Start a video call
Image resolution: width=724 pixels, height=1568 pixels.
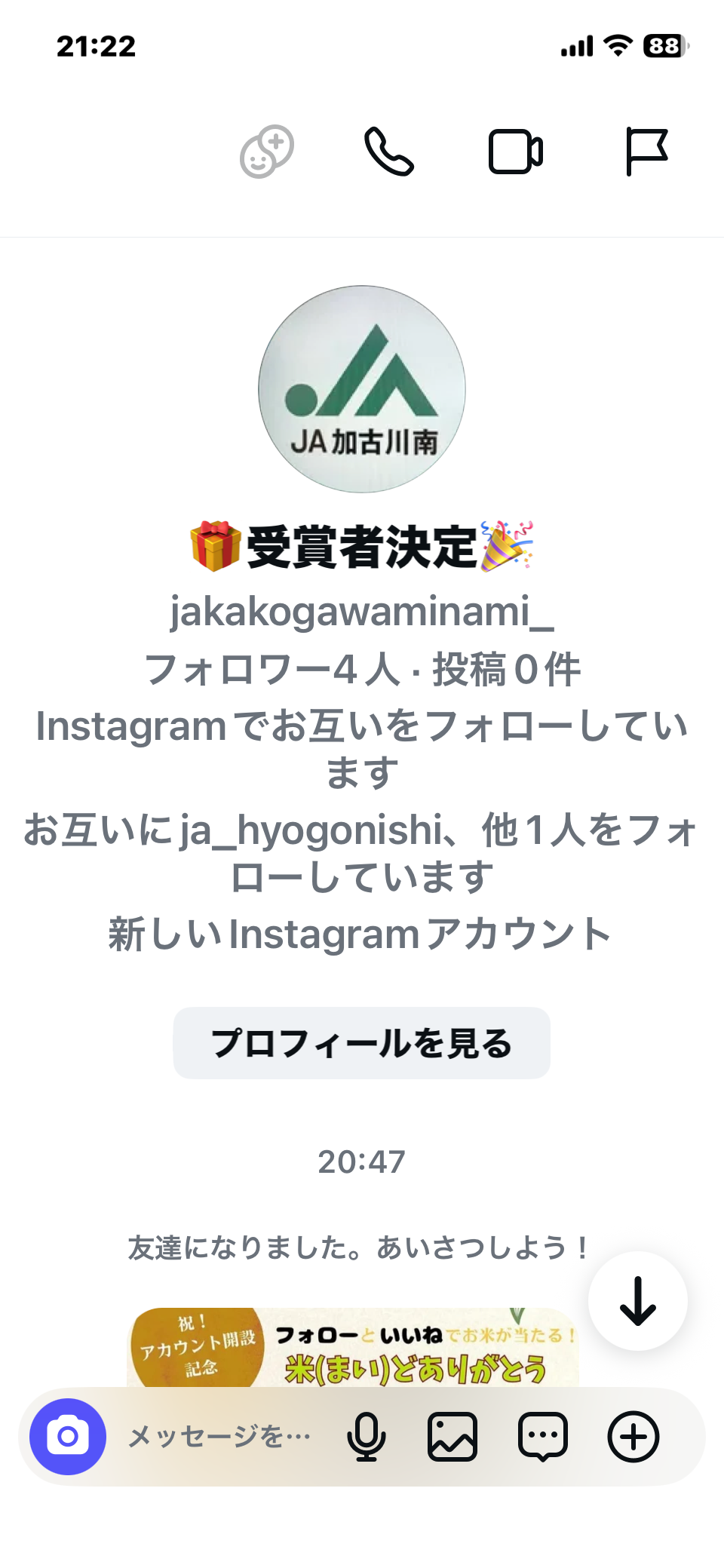516,152
